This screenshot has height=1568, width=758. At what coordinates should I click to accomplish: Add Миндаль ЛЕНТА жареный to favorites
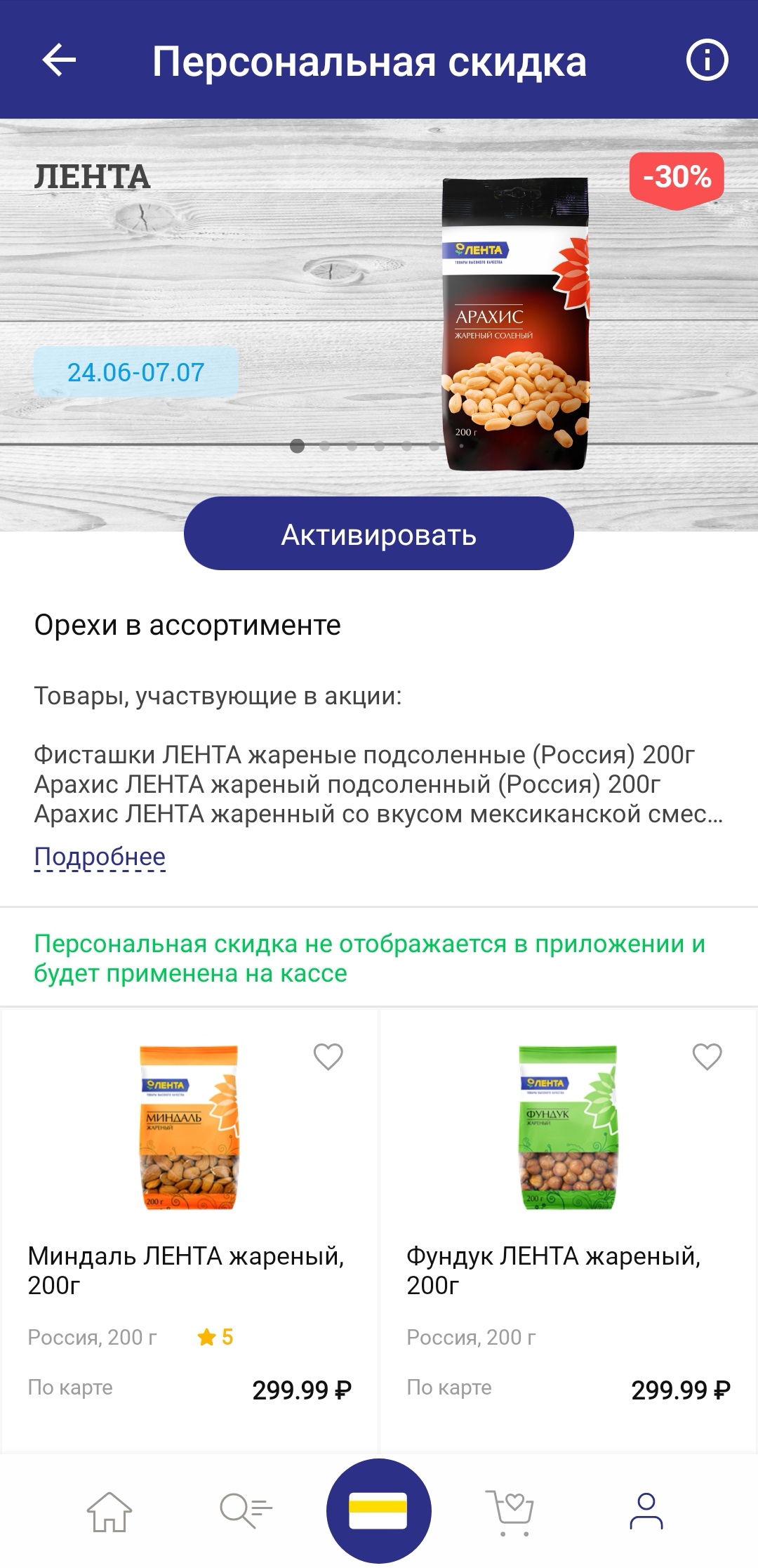pyautogui.click(x=328, y=1057)
